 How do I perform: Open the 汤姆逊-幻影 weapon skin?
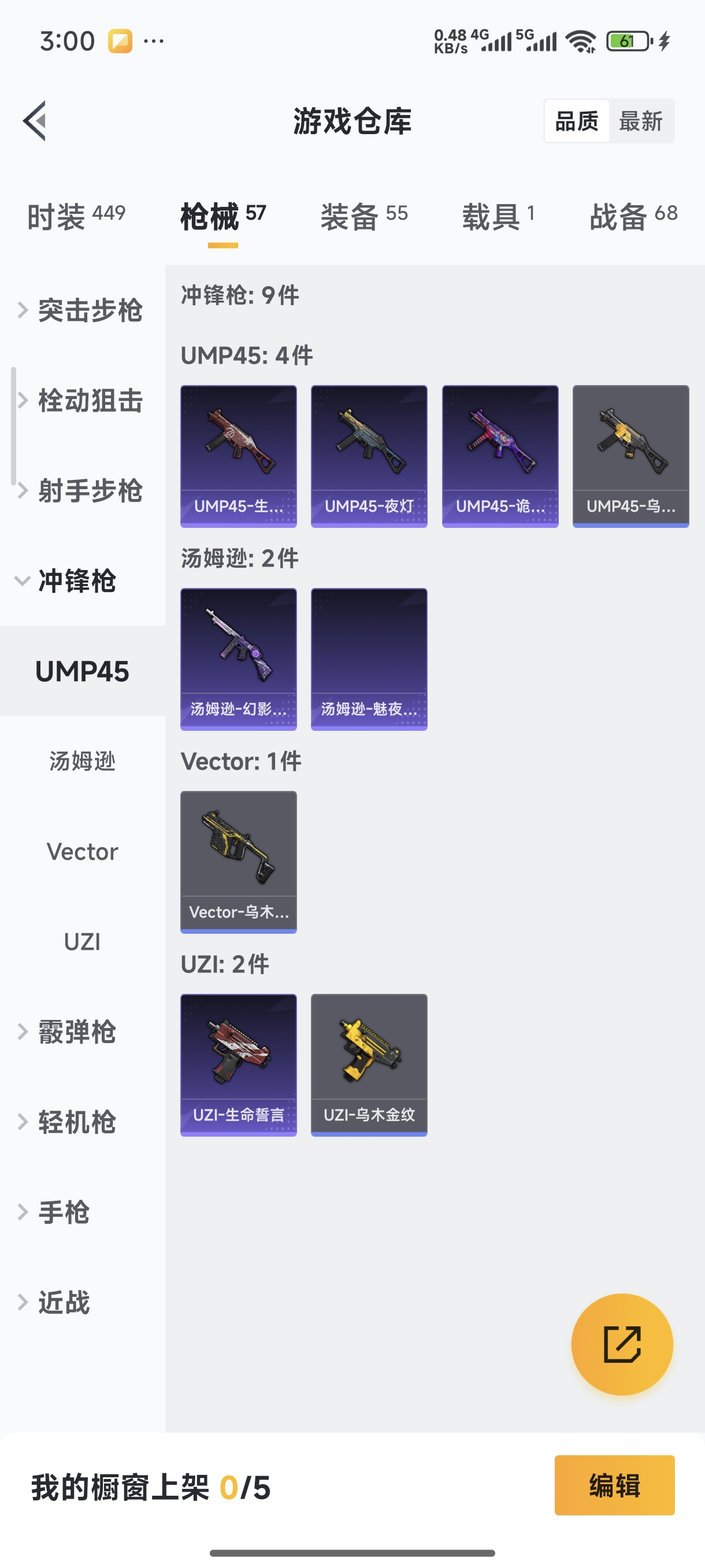[238, 658]
